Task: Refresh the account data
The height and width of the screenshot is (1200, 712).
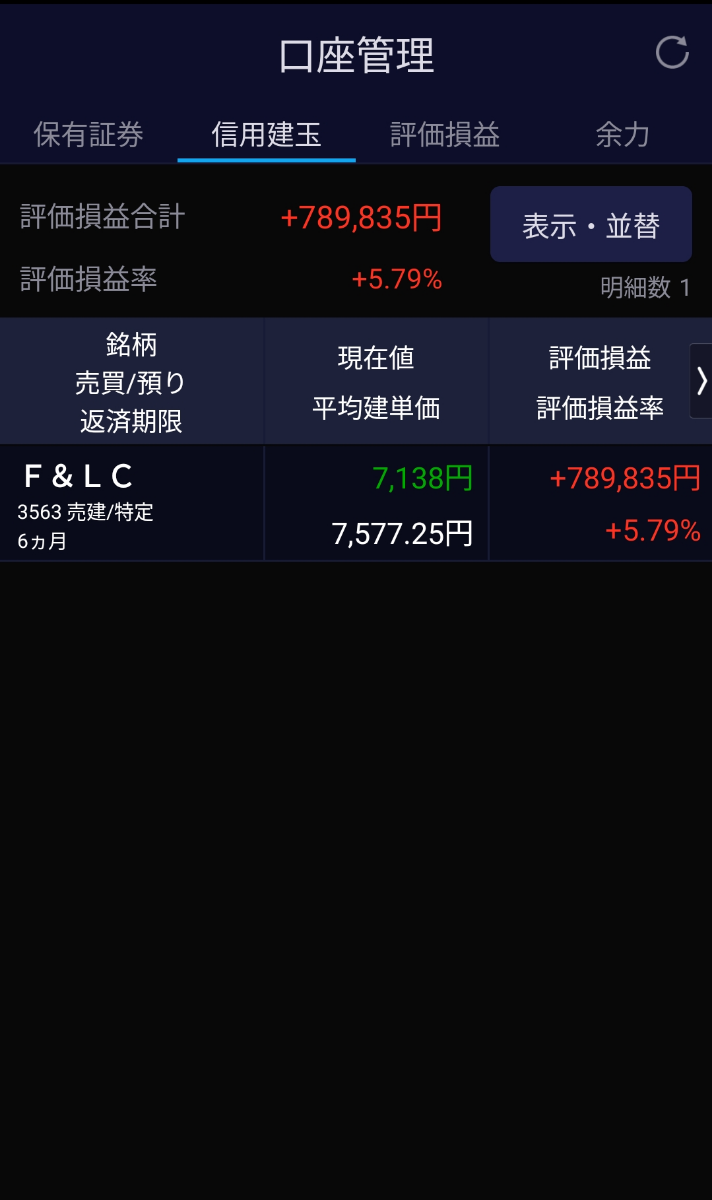Action: [672, 52]
